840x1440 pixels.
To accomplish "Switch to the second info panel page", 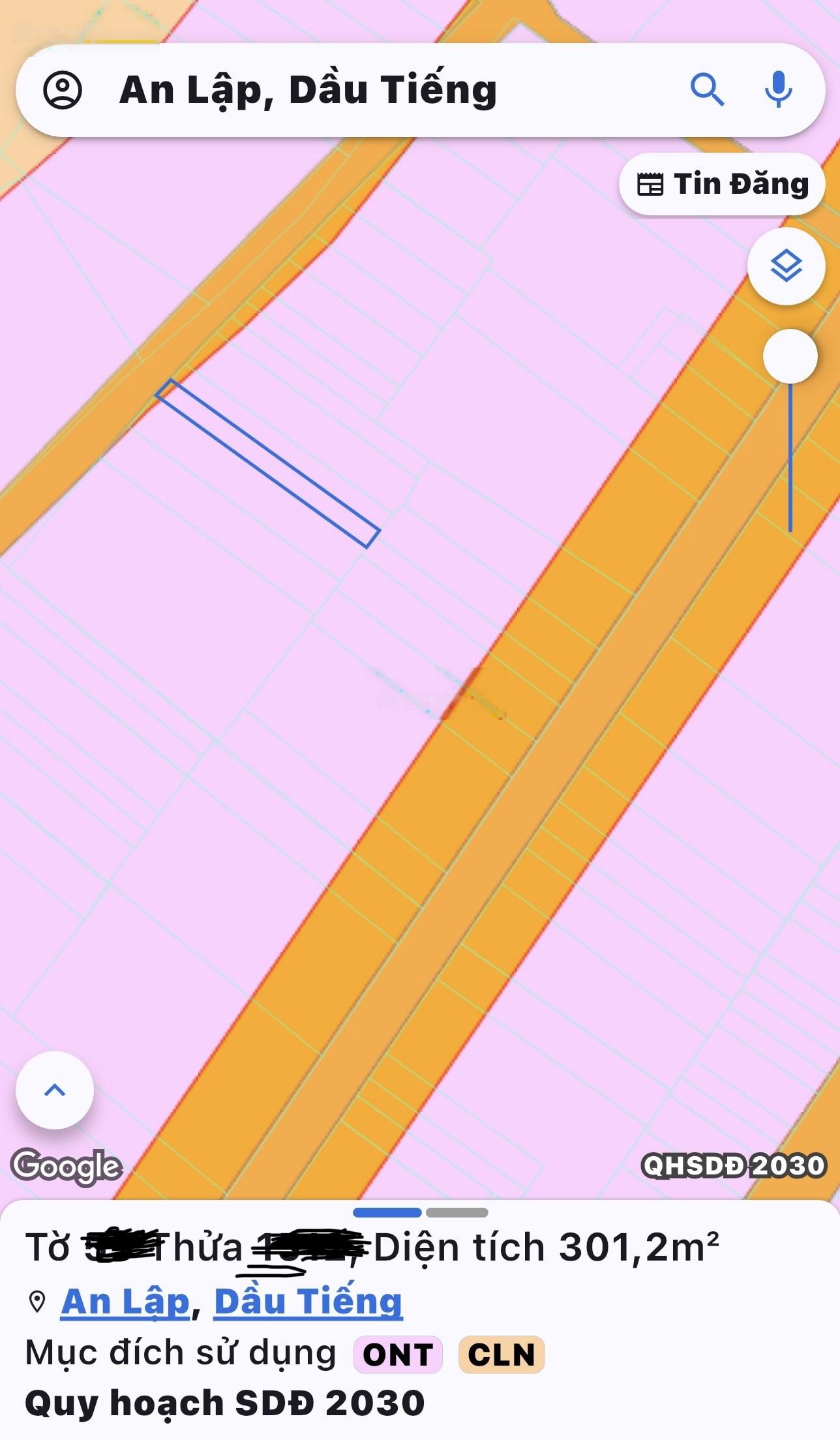I will coord(457,1213).
